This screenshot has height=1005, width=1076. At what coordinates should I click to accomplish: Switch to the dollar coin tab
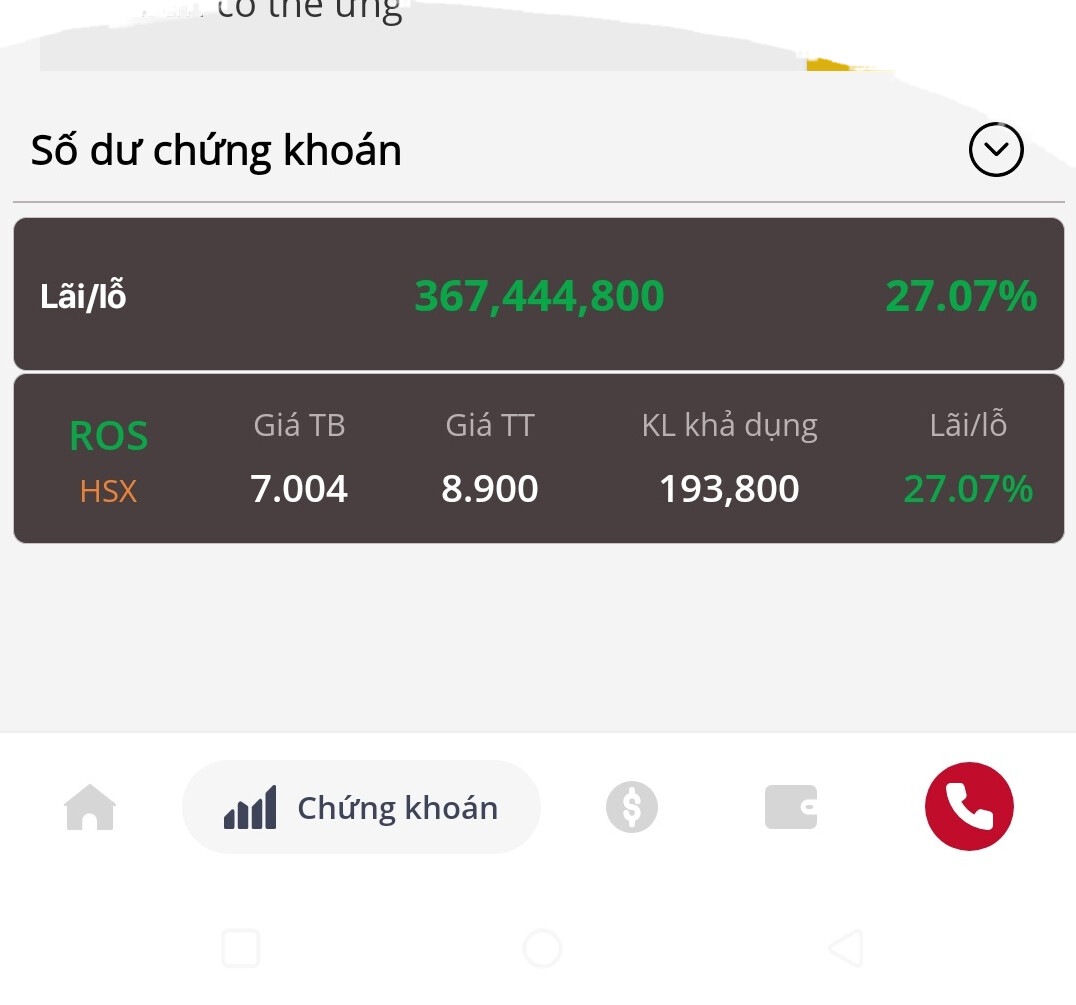(x=632, y=807)
